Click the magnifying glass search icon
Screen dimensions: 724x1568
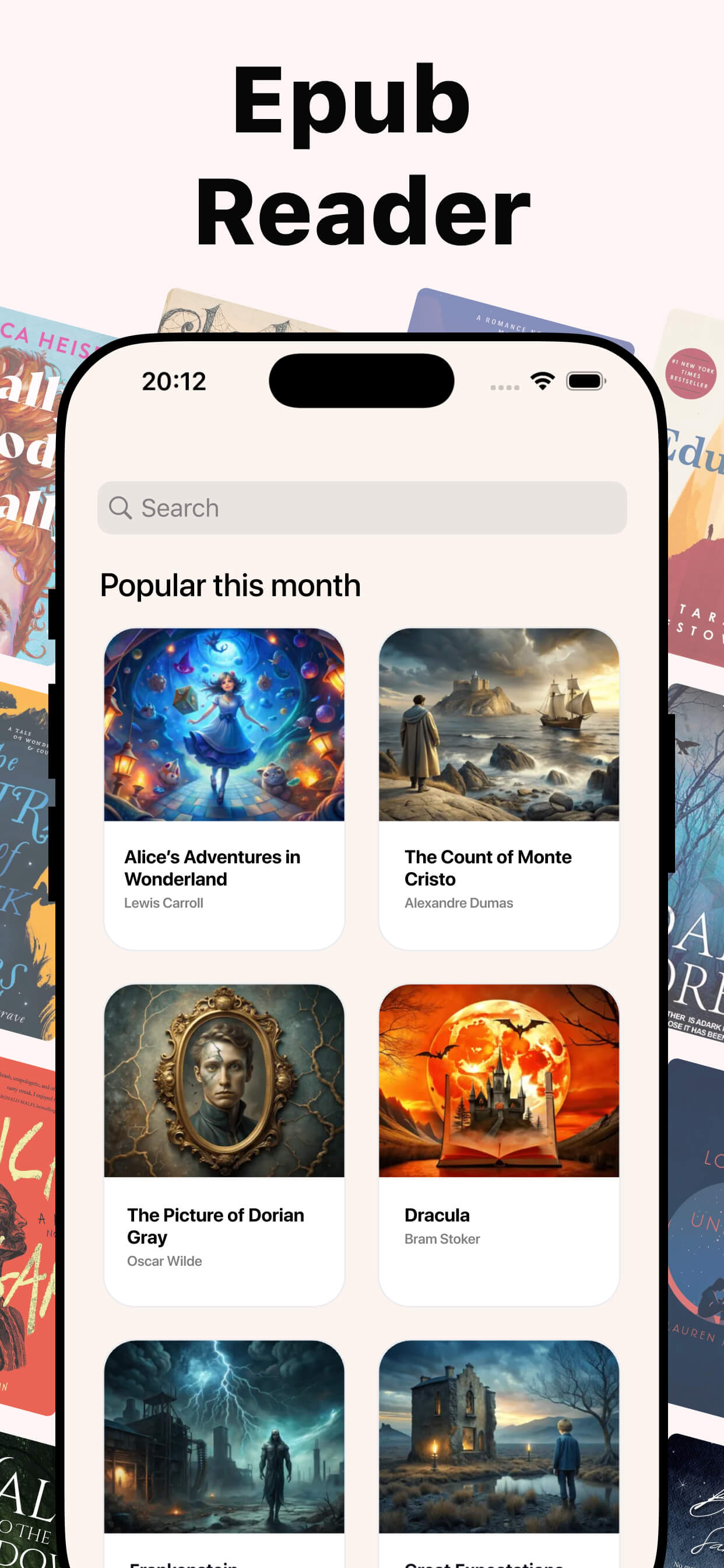coord(121,508)
